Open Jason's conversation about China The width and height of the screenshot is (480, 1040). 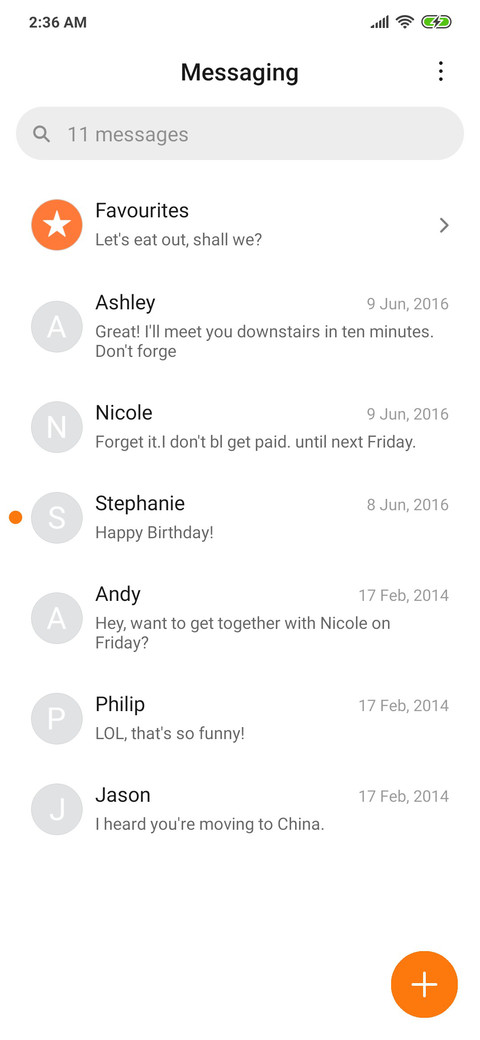[x=240, y=809]
